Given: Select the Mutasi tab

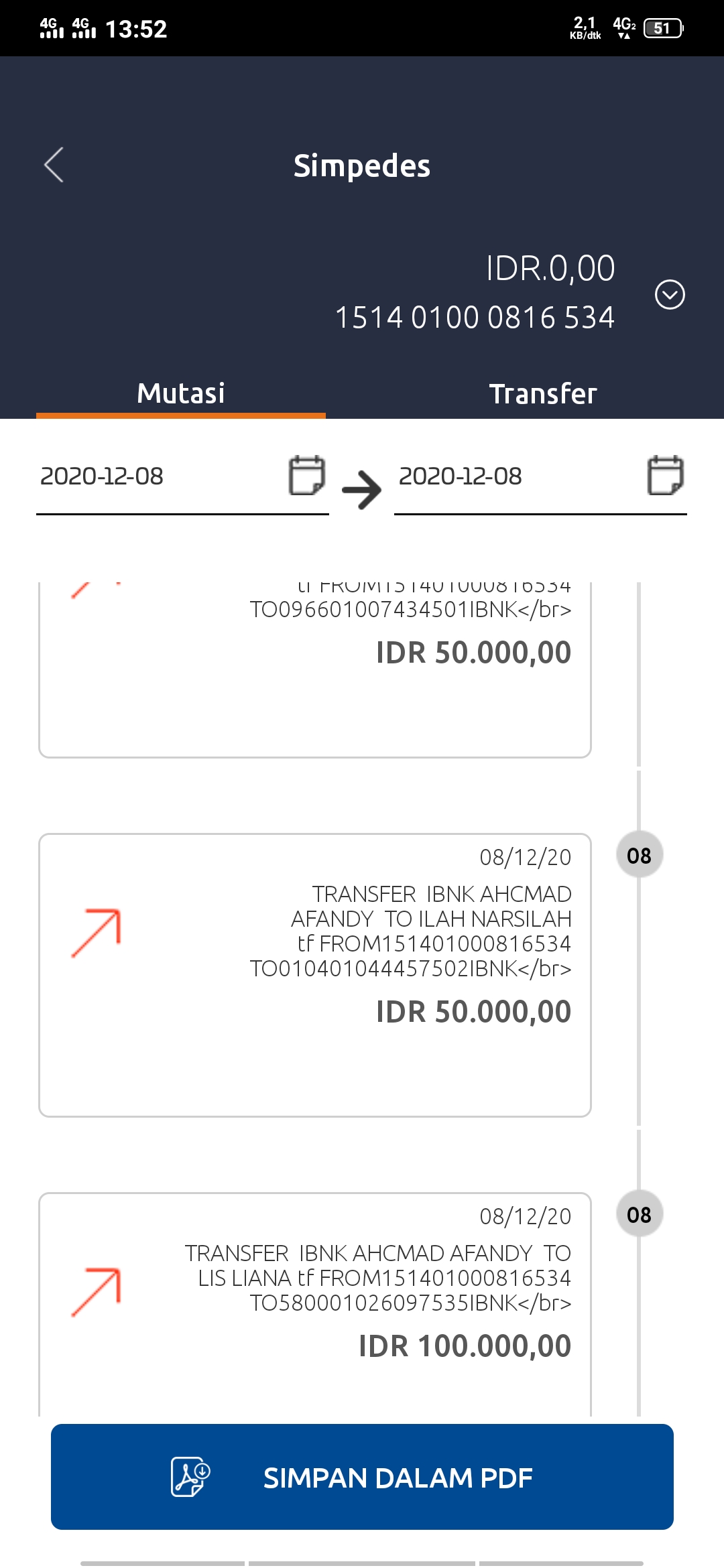Looking at the screenshot, I should point(181,394).
